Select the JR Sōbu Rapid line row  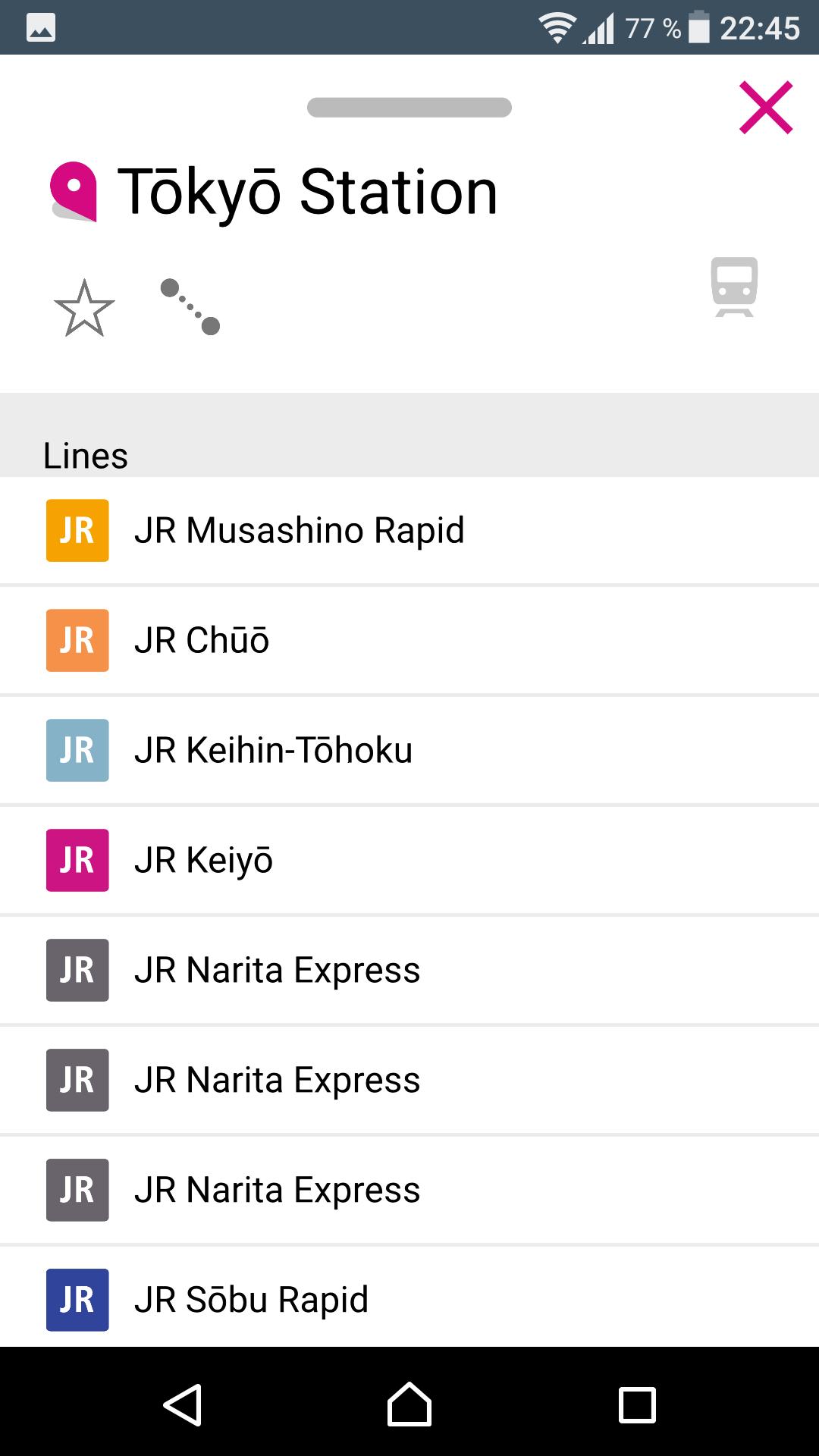[303, 1300]
